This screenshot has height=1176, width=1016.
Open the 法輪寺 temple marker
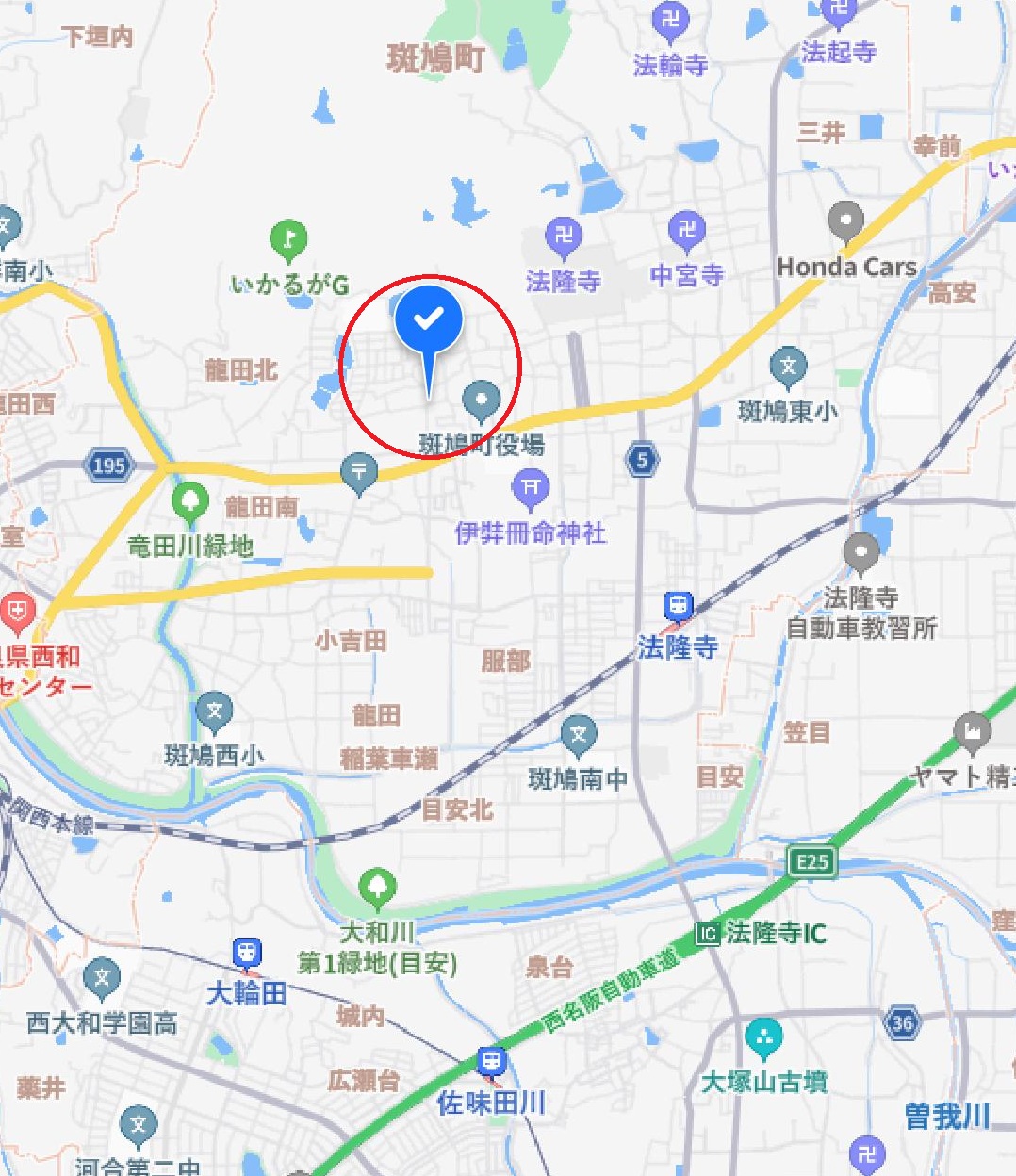(670, 21)
